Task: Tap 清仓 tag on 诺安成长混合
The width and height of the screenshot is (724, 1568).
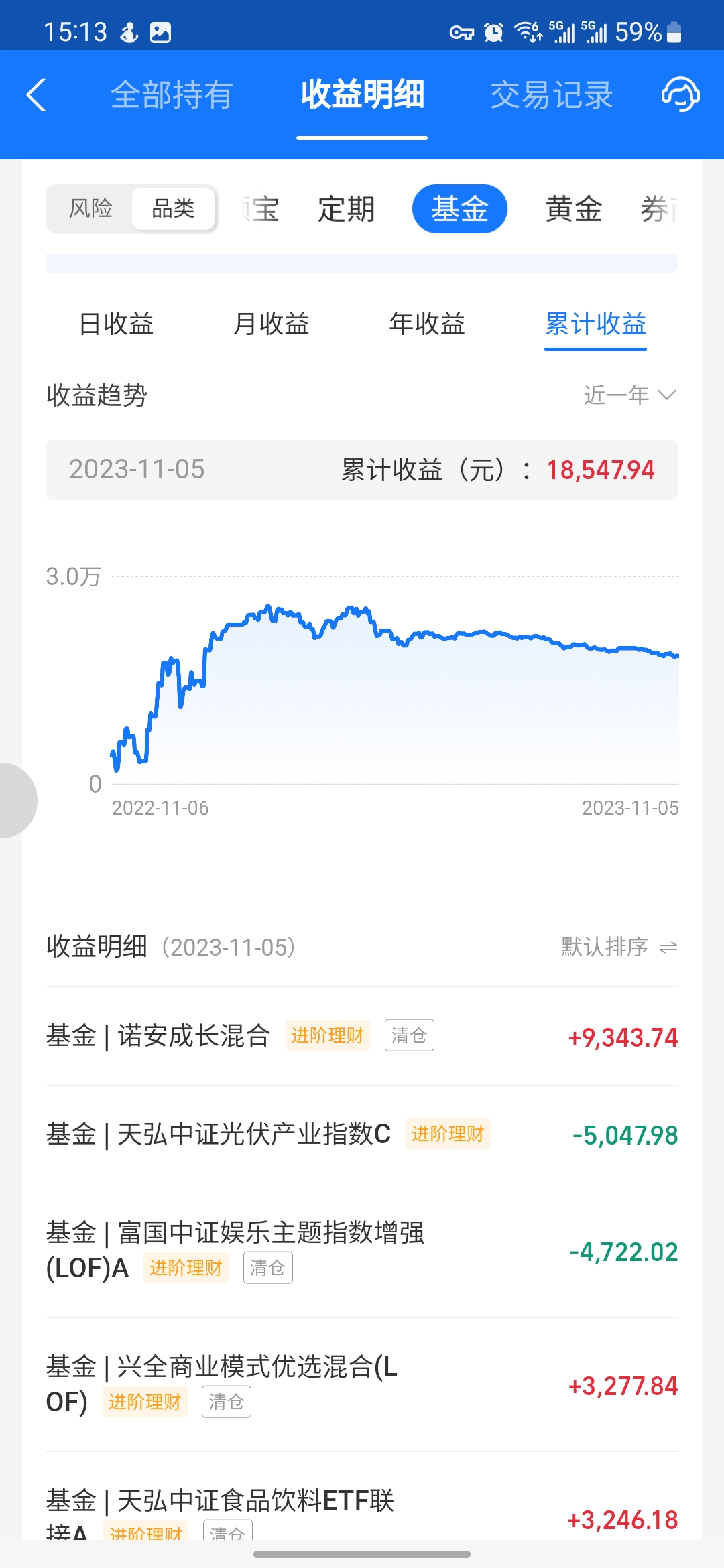Action: [x=409, y=1035]
